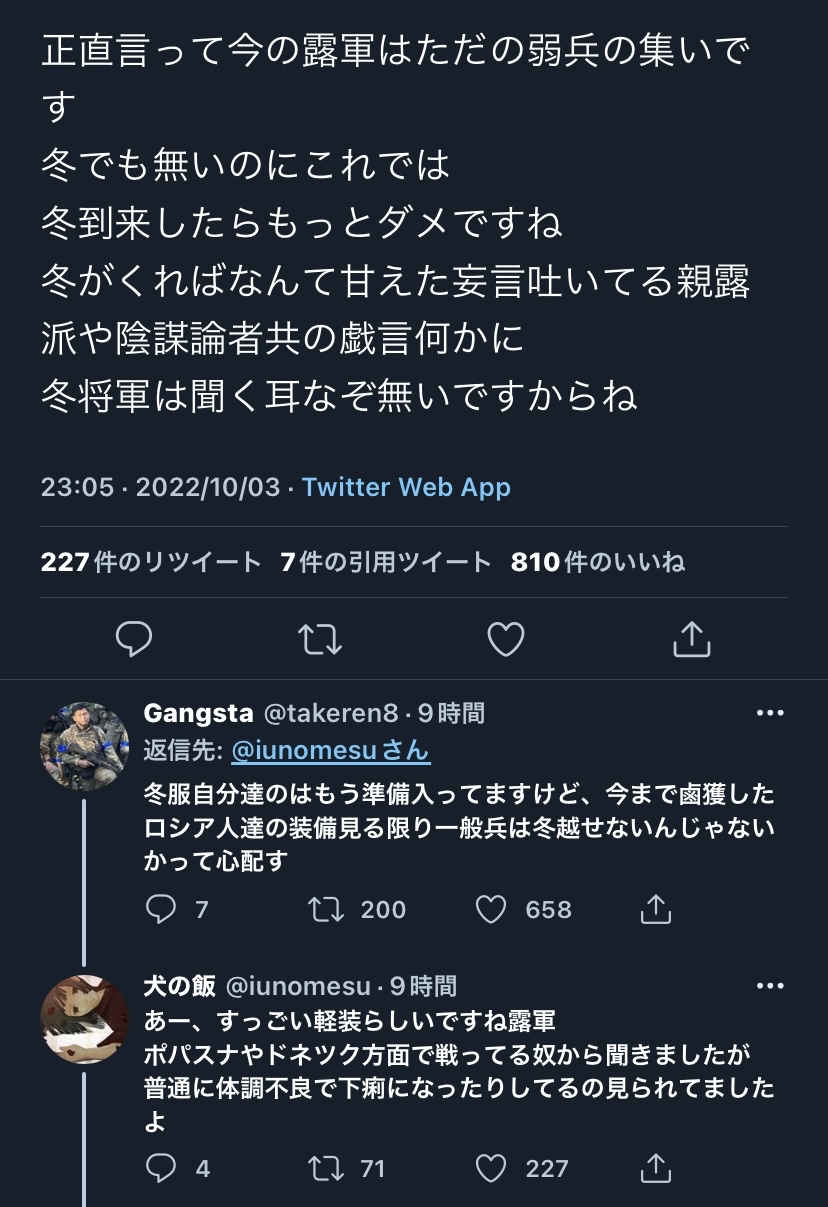Retweet 犬の飯's reply

(x=325, y=1168)
